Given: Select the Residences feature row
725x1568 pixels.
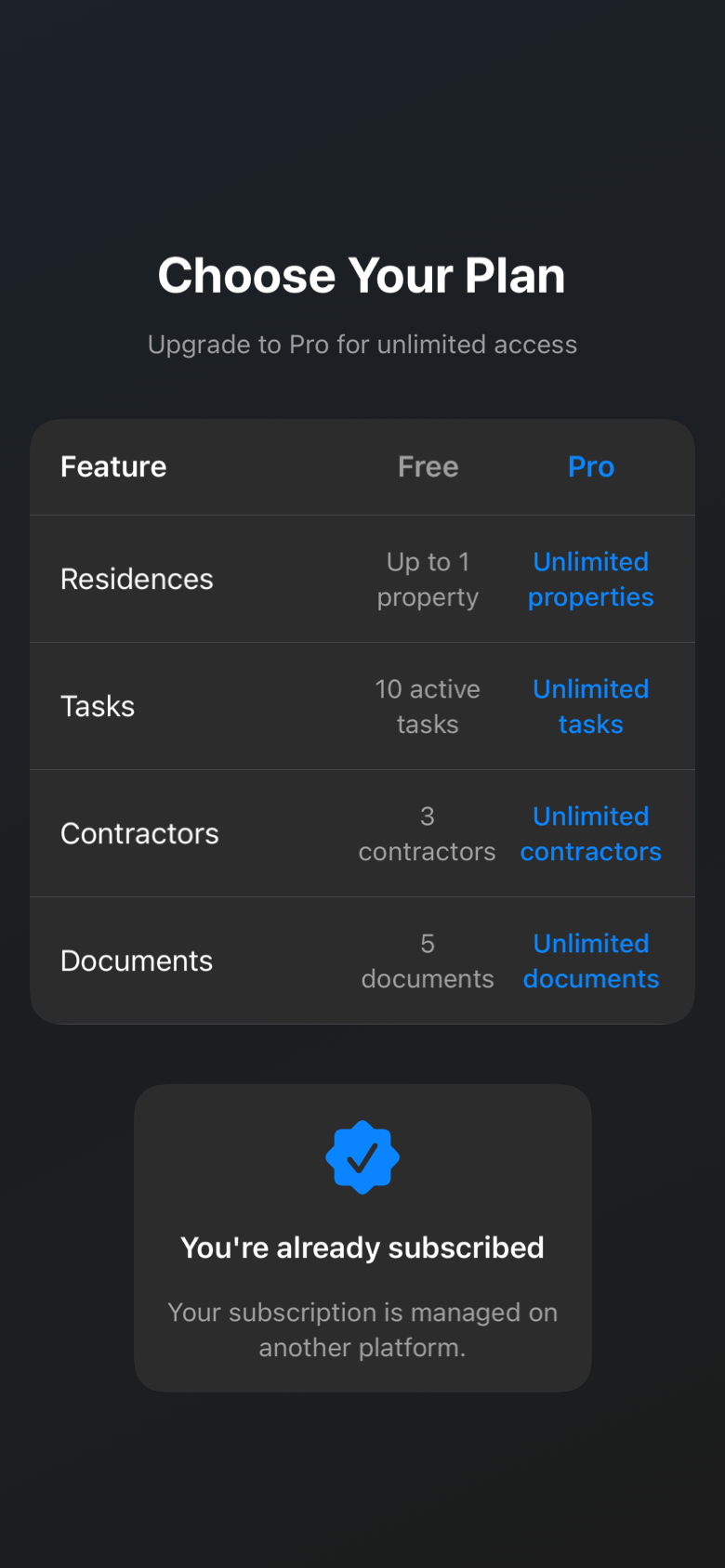Looking at the screenshot, I should coord(136,579).
